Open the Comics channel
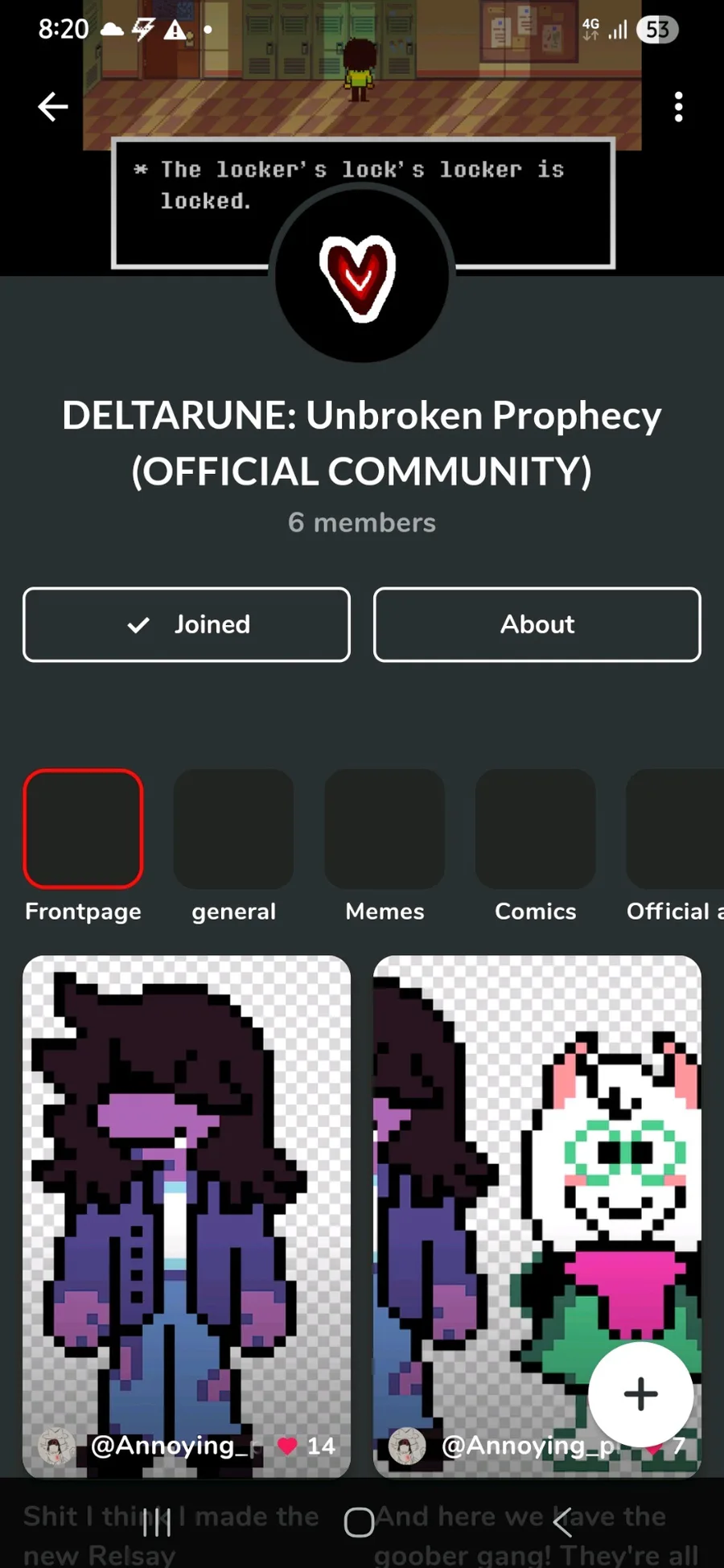The image size is (724, 1568). [x=535, y=829]
